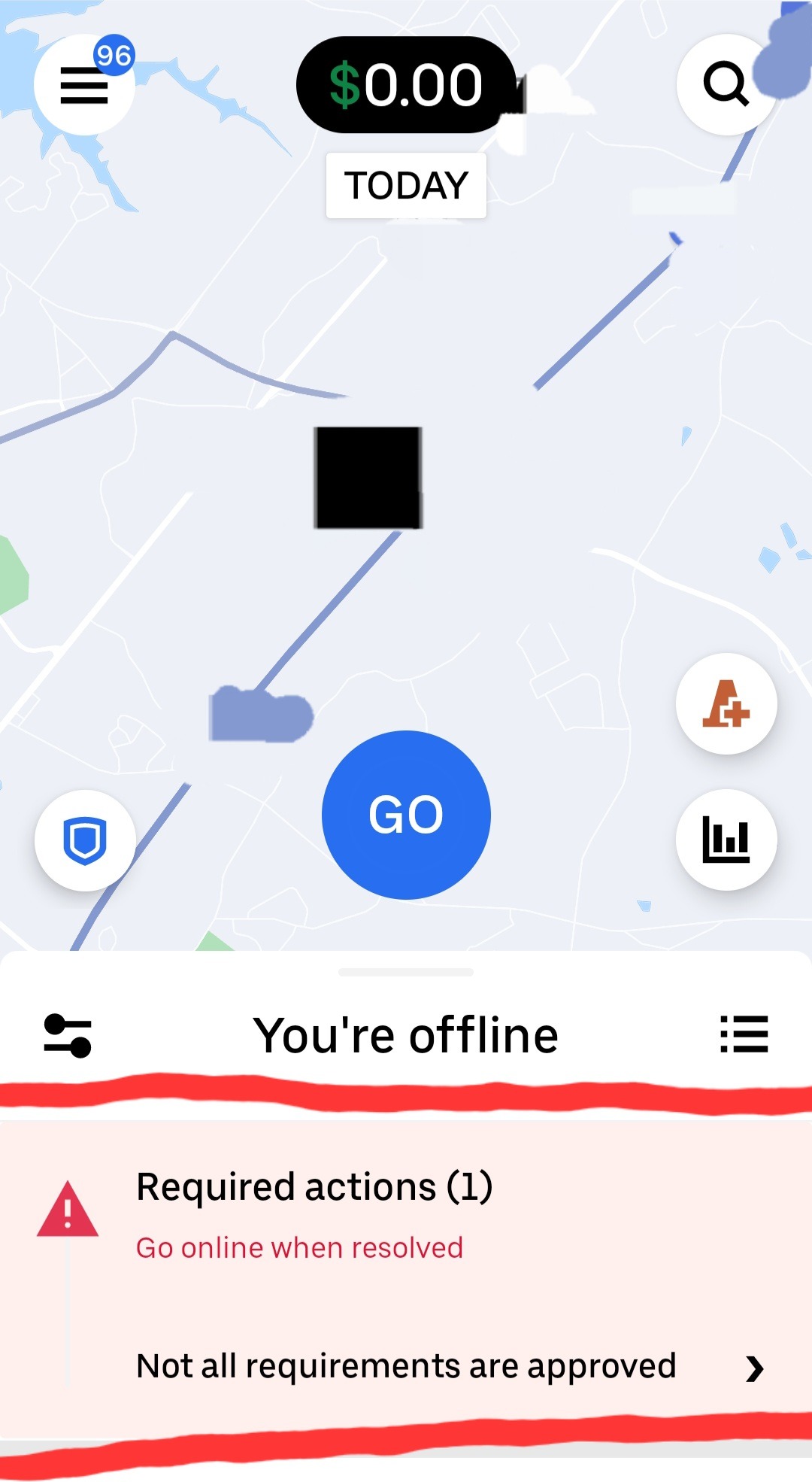Screen dimensions: 812x1482
Task: Open the hamburger menu with 96 badge
Action: click(84, 85)
